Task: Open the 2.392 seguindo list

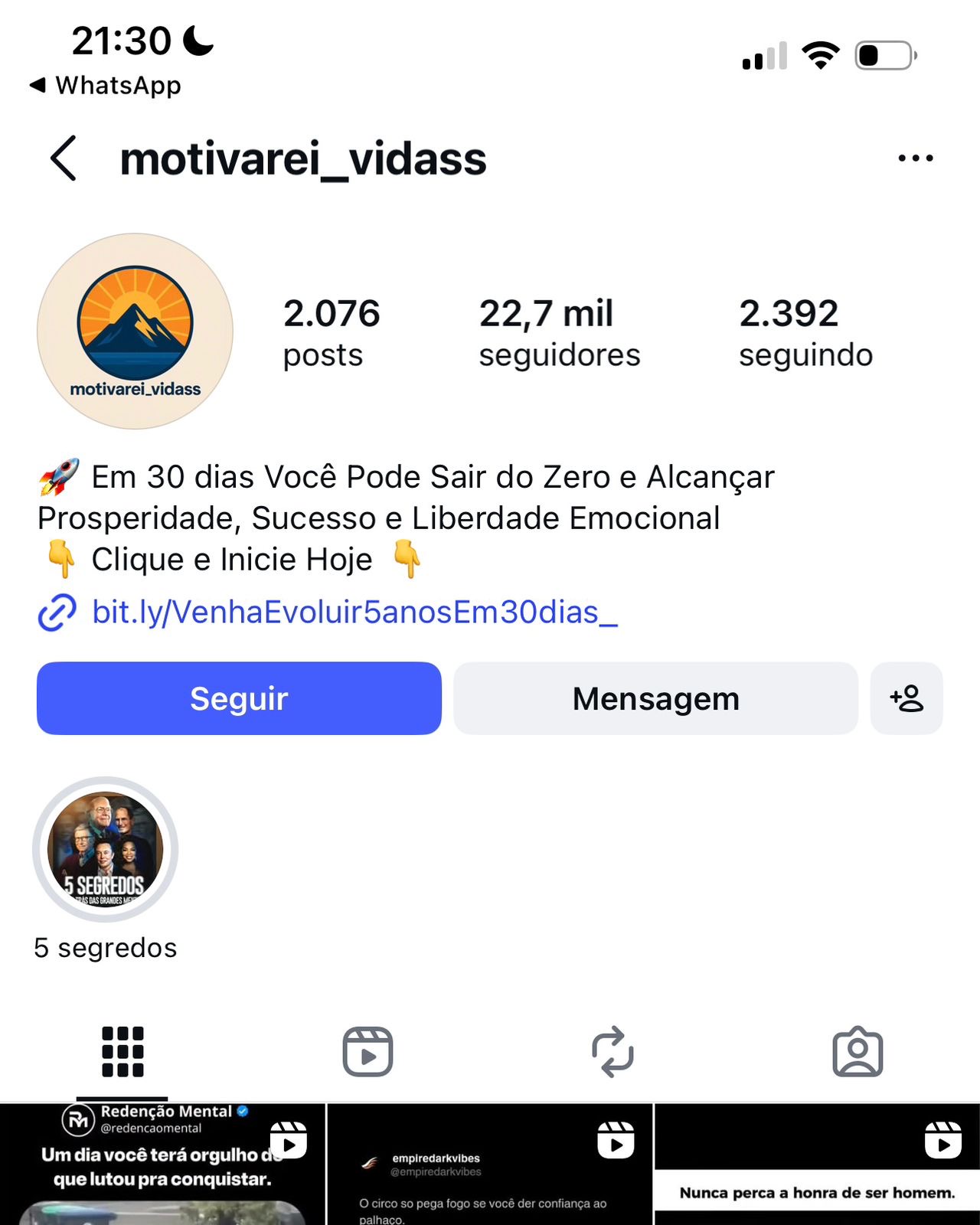Action: point(805,333)
